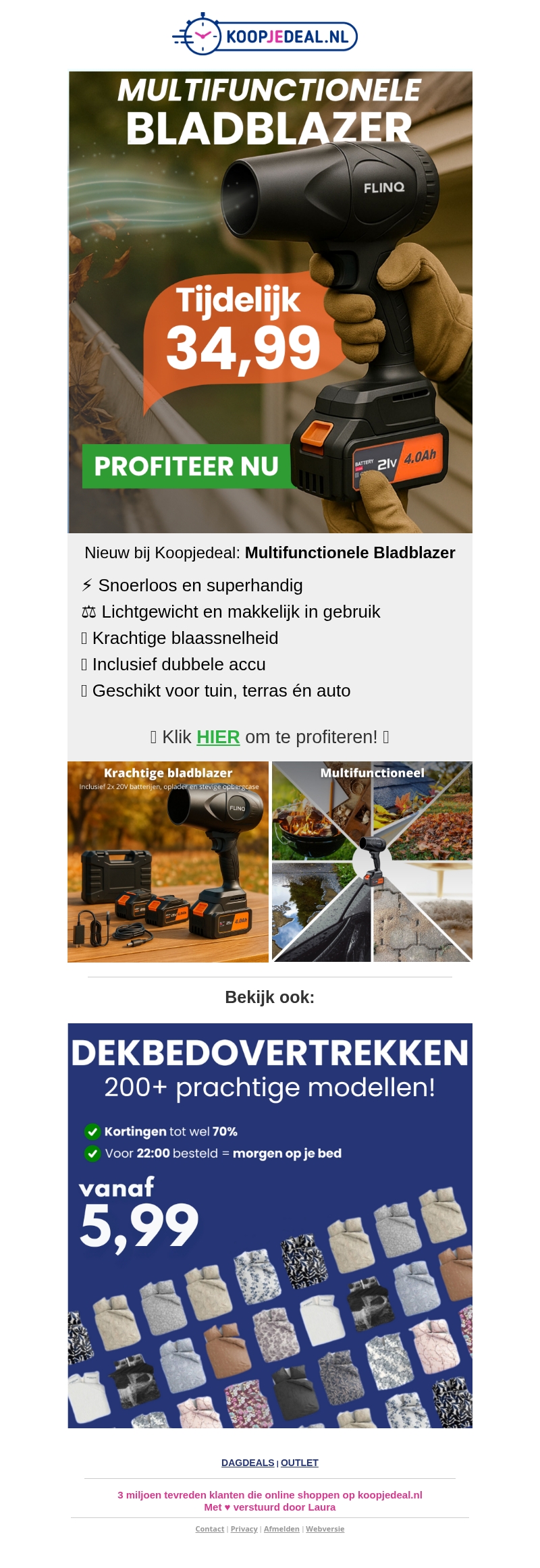Screen dimensions: 540x1568
Task: Open the Dekbedovertrekken banner
Action: click(270, 1226)
